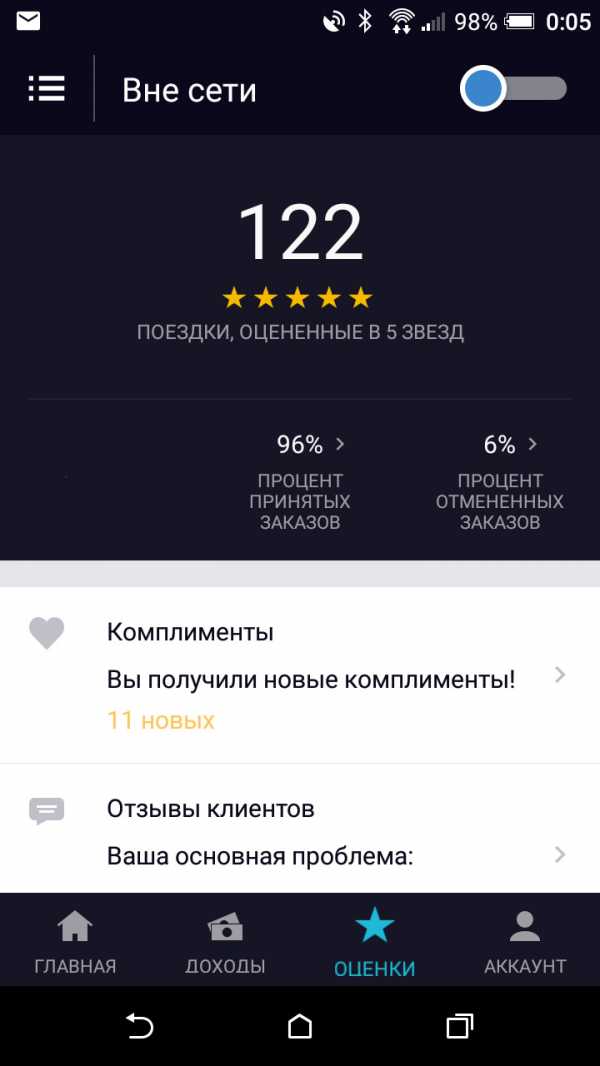Select the Оценки tab
Viewport: 600px width, 1066px height.
click(374, 942)
